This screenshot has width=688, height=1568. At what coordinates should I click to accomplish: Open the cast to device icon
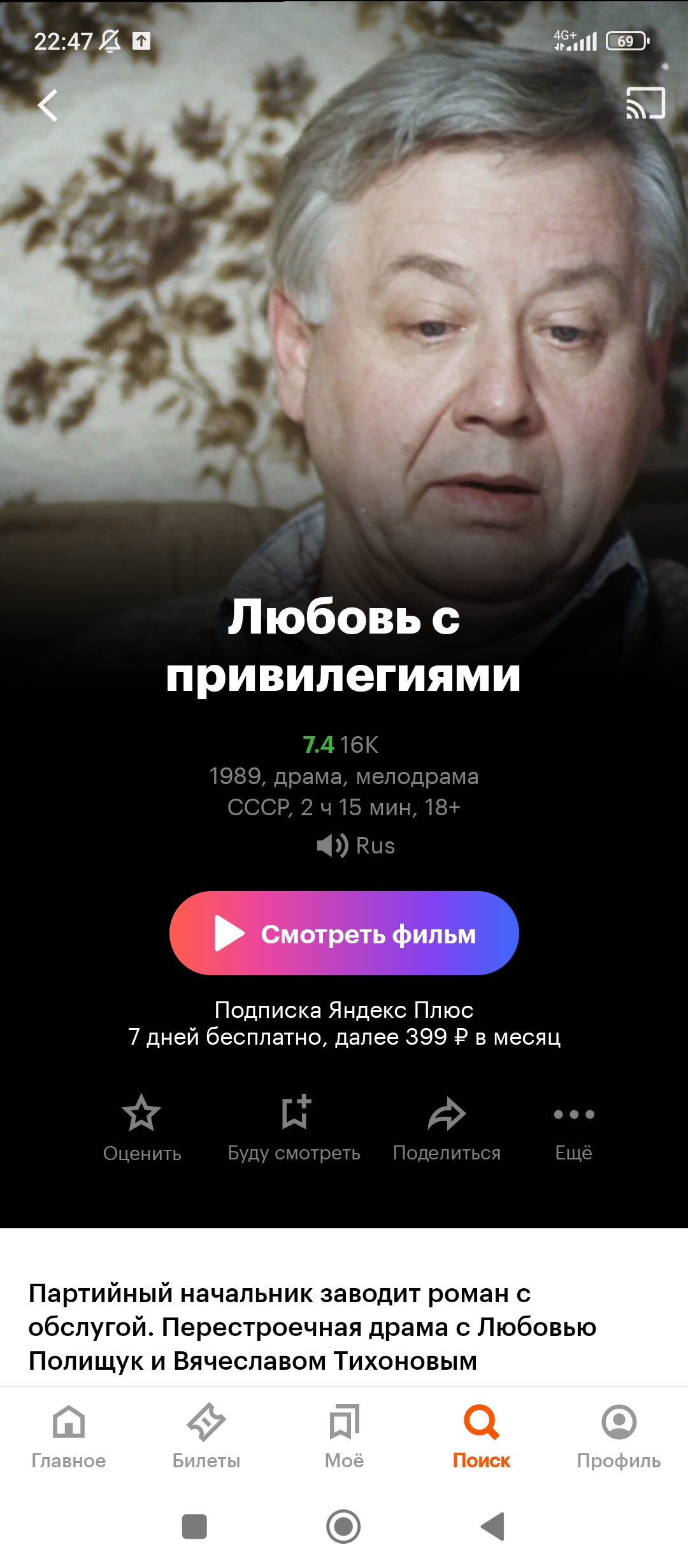point(645,103)
